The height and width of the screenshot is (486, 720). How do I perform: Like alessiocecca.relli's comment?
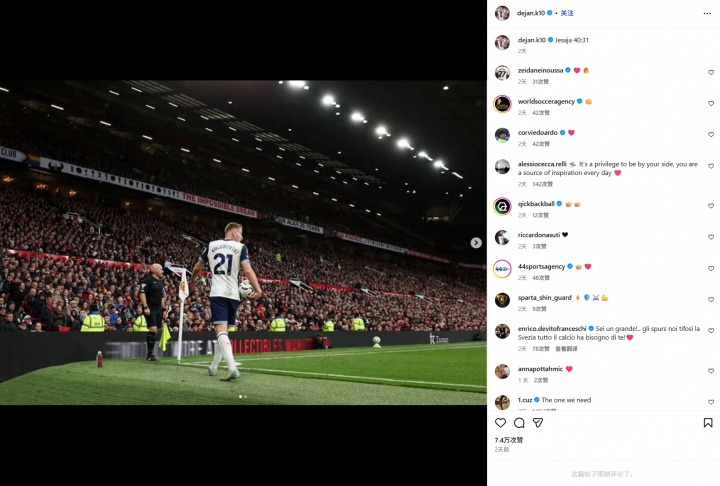tap(711, 166)
